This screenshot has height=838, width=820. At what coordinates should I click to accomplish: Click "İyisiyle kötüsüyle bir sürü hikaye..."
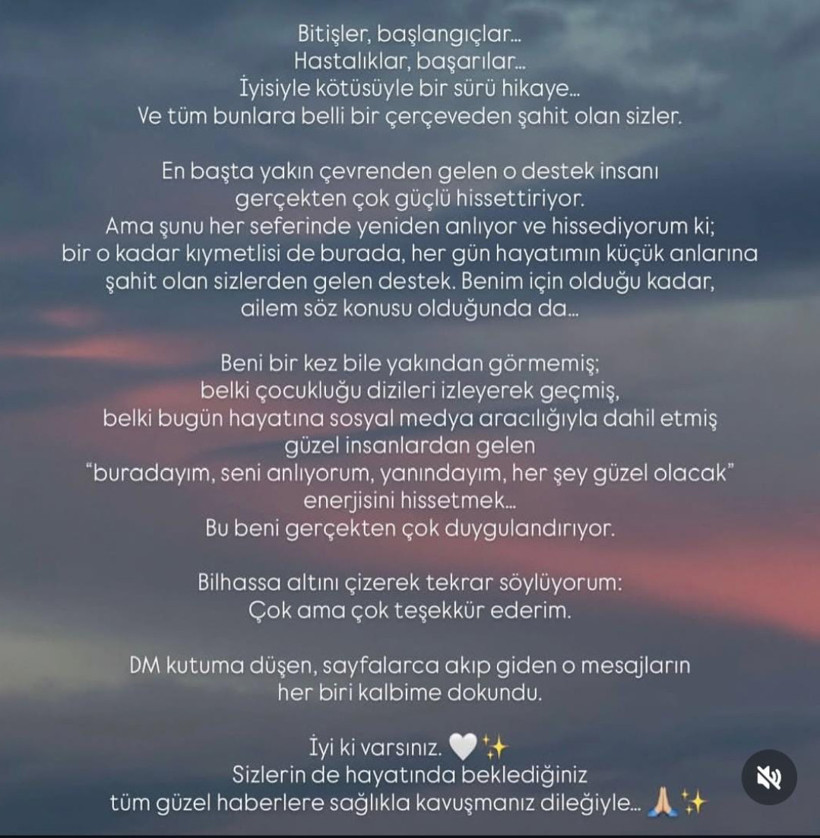pos(410,87)
